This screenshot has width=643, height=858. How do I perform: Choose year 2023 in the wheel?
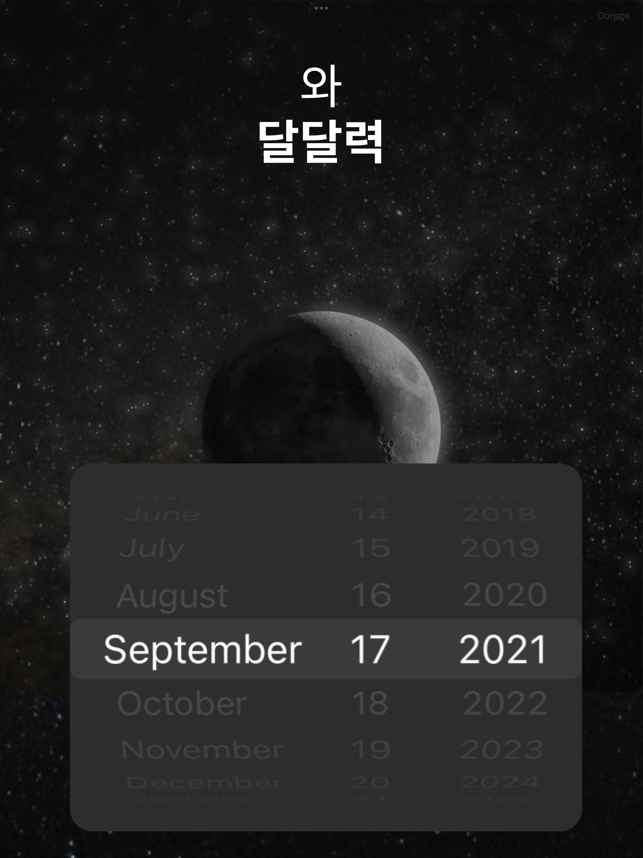tap(503, 749)
